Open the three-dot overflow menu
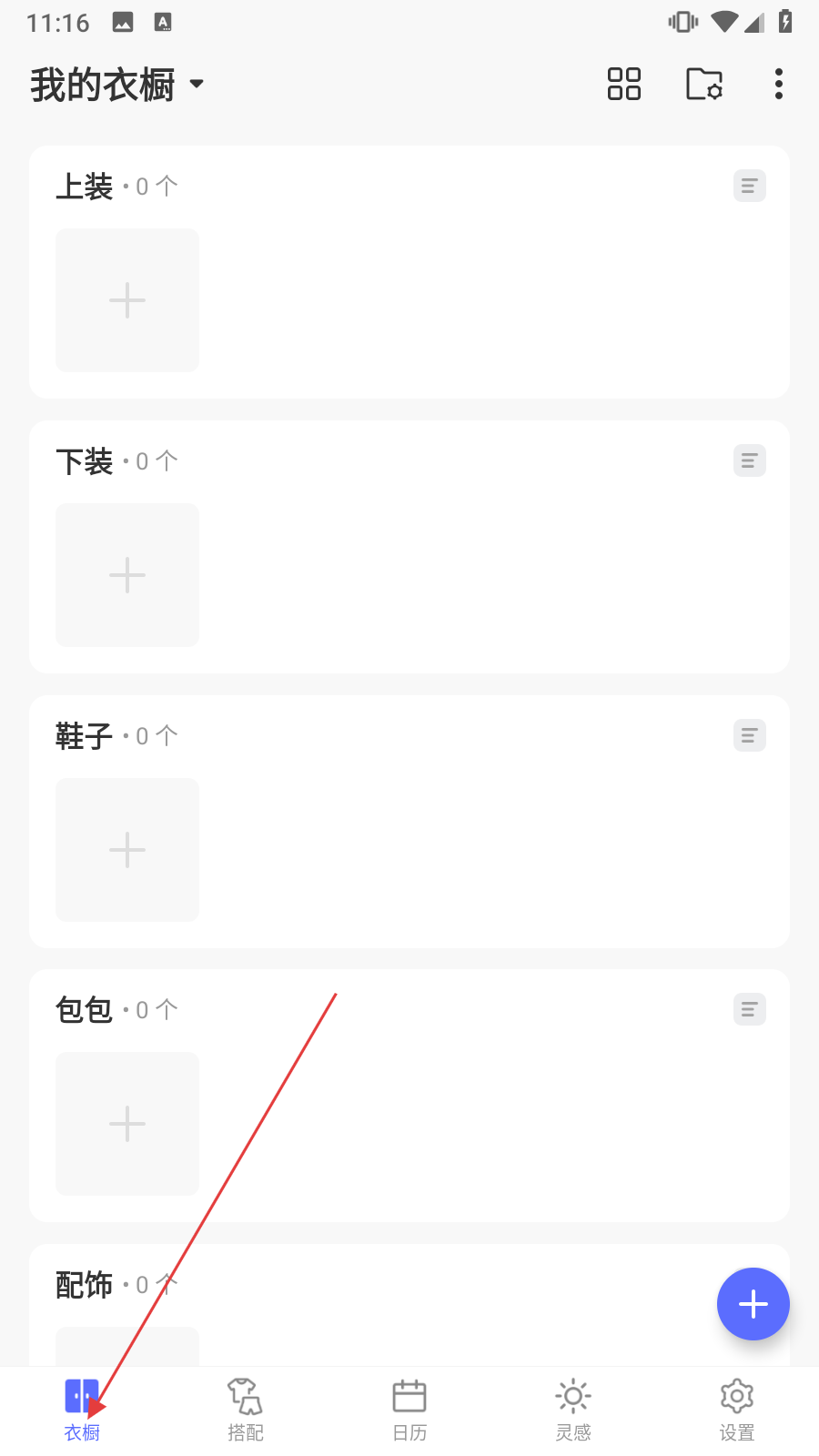Screen dimensions: 819x1456 778,84
